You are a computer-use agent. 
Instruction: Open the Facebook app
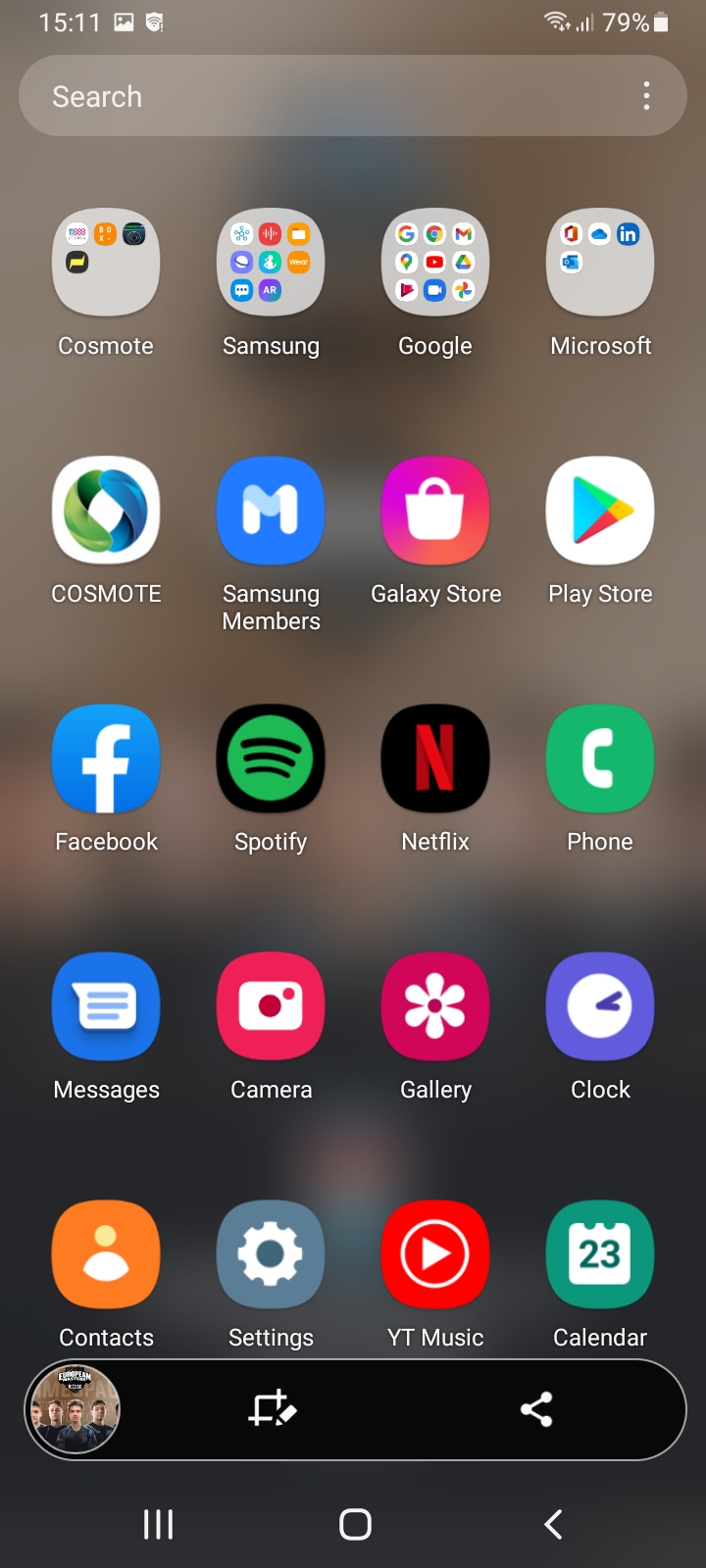coord(106,759)
